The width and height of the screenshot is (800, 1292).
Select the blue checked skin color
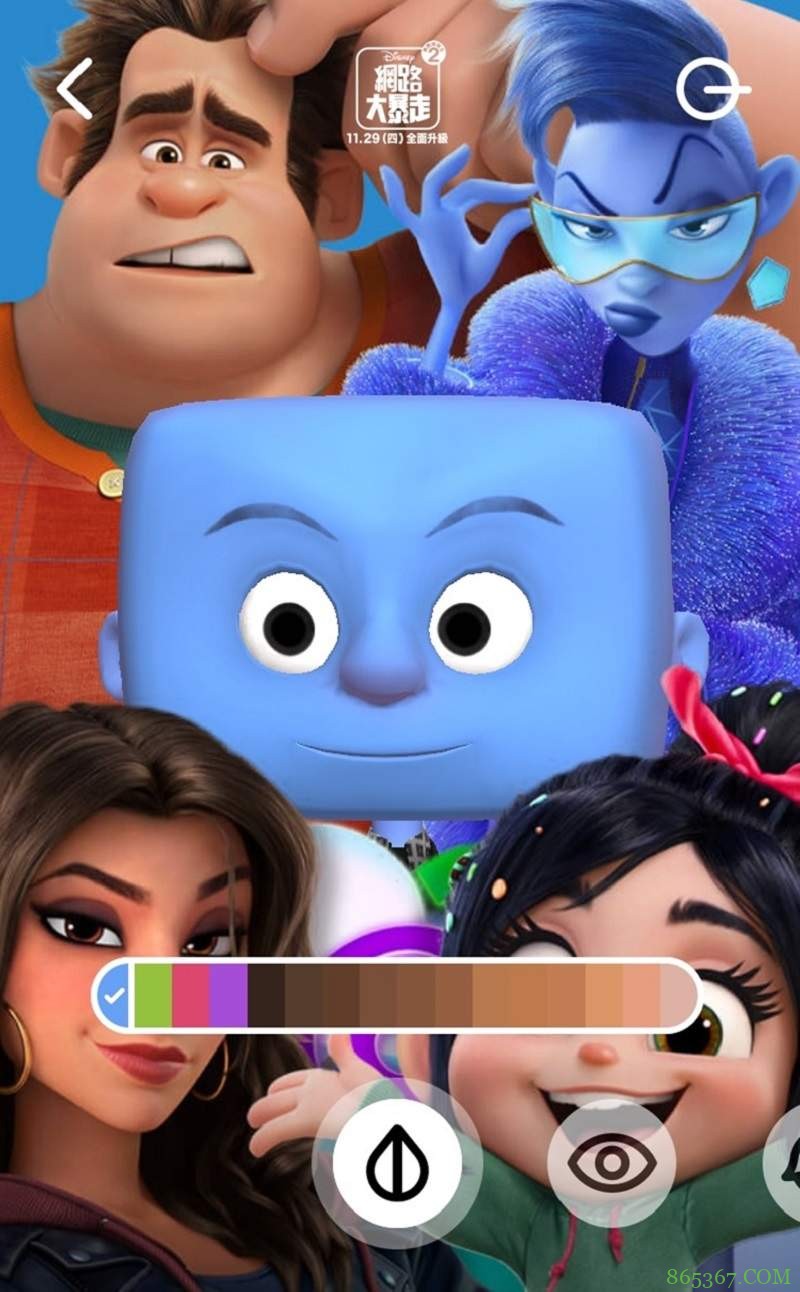coord(115,995)
